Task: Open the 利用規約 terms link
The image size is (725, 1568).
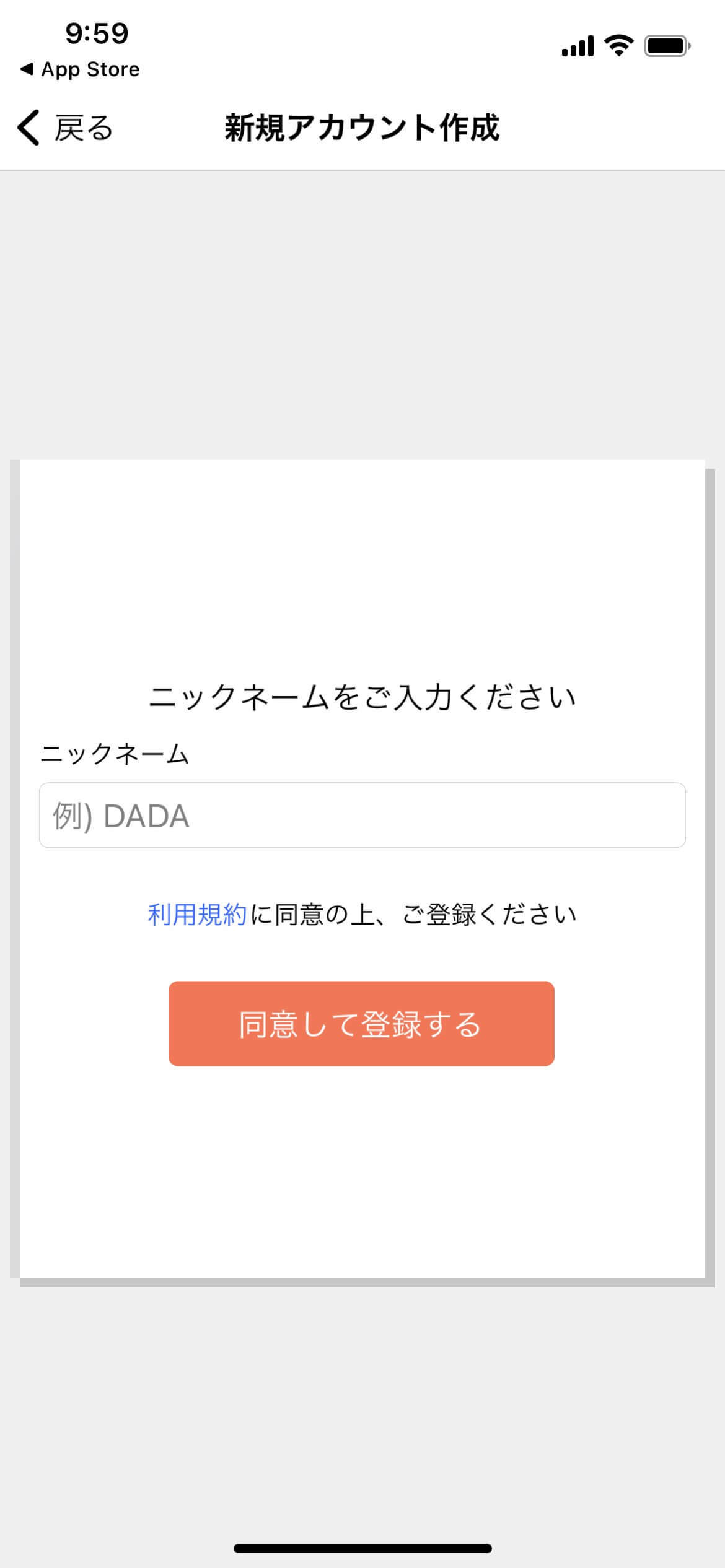Action: pos(197,915)
